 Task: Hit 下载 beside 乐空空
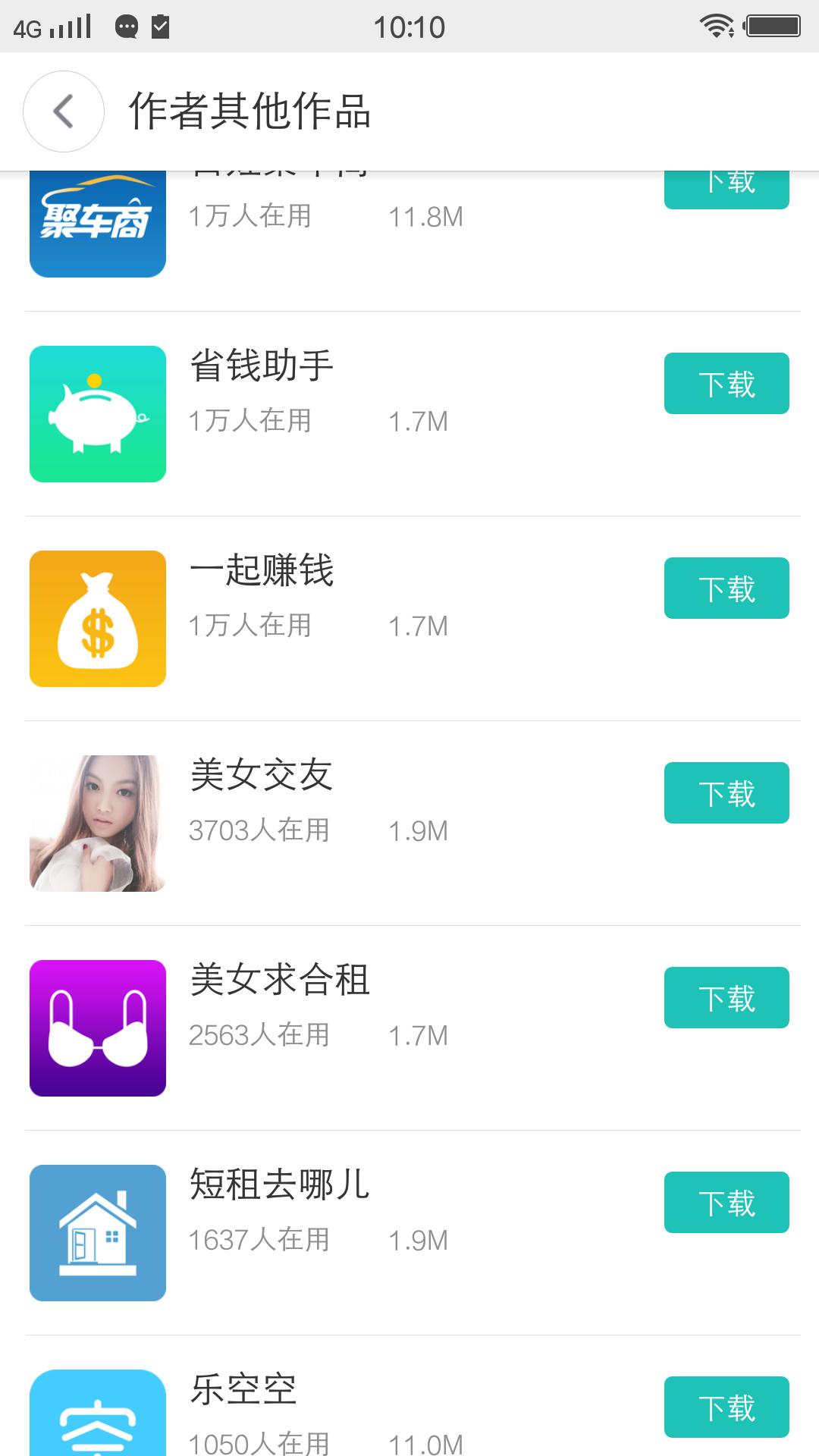[726, 1407]
